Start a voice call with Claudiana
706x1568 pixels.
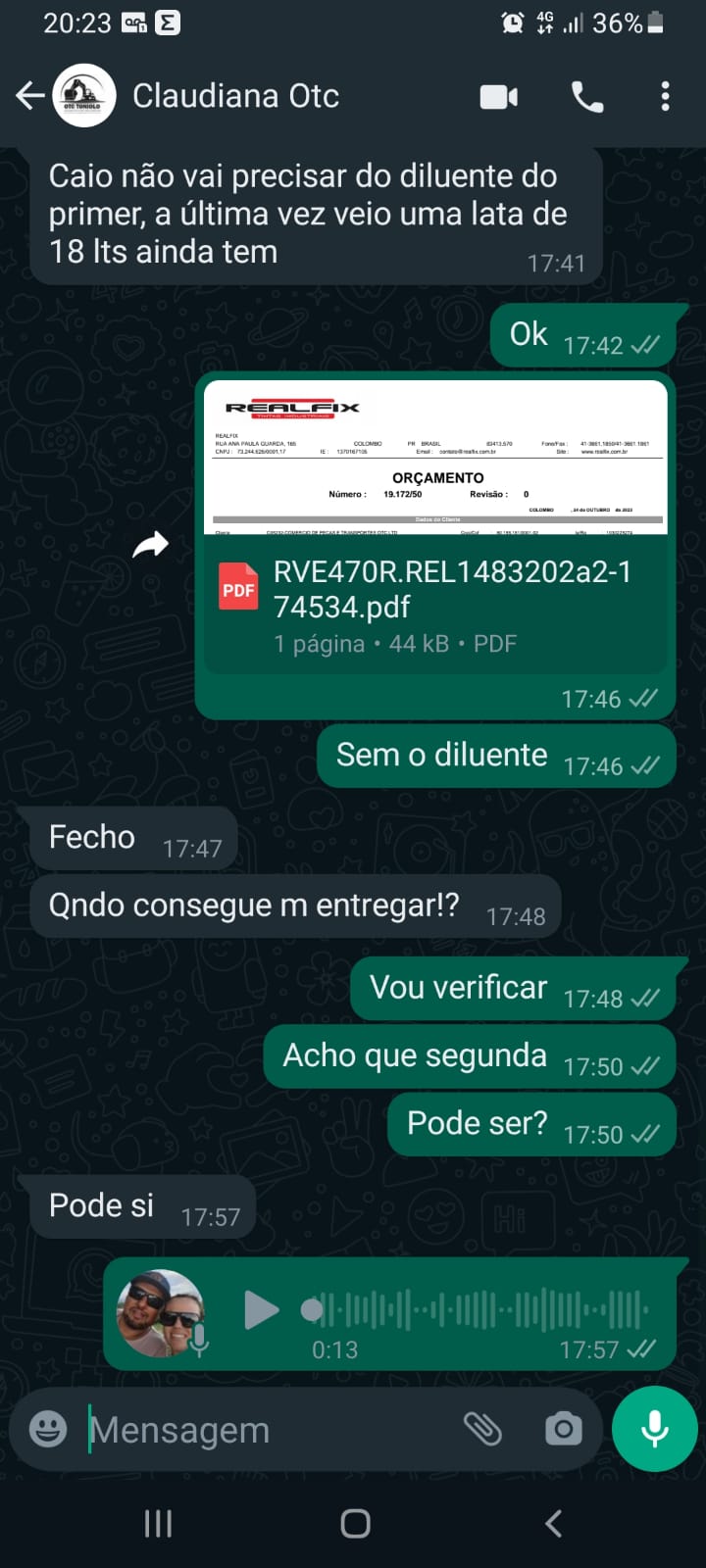tap(587, 96)
